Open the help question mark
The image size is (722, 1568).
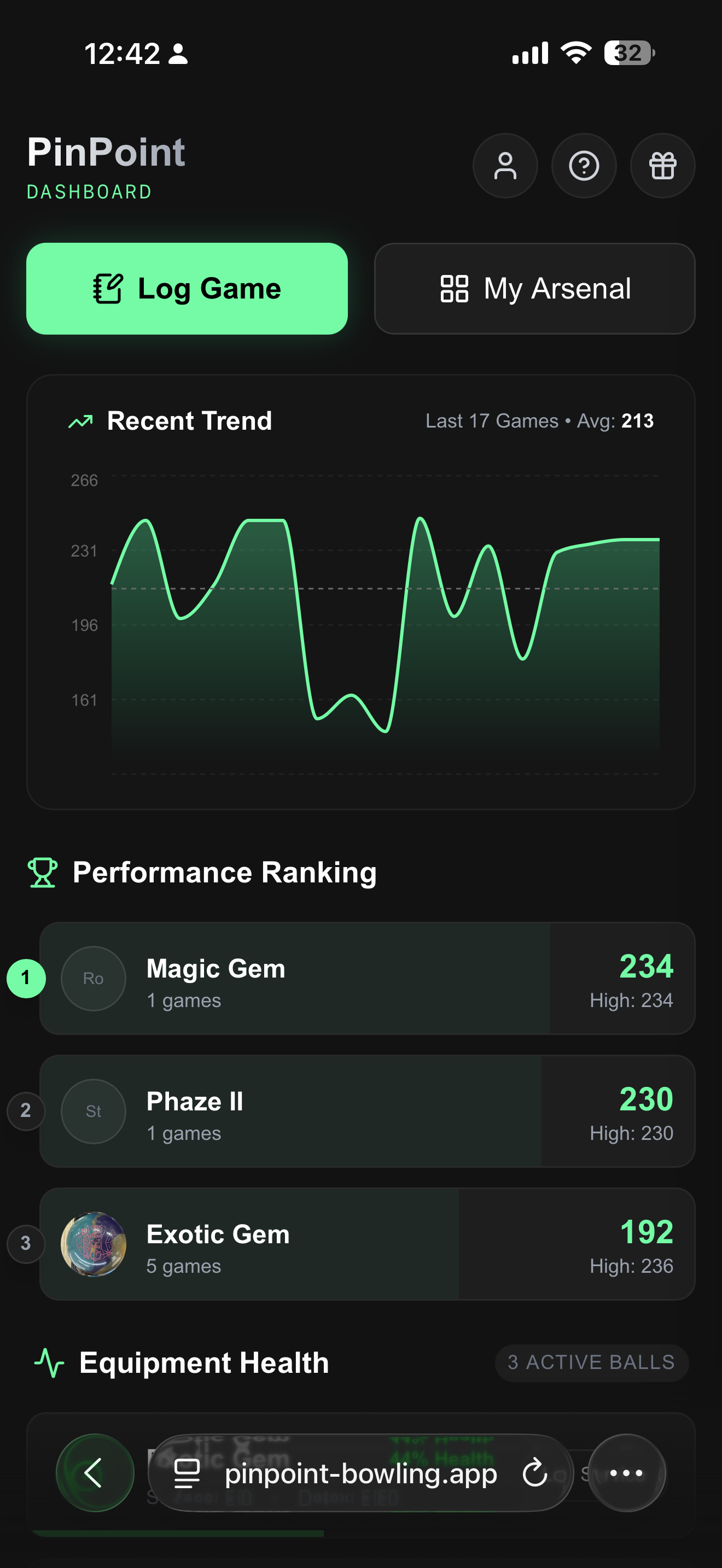[x=583, y=166]
